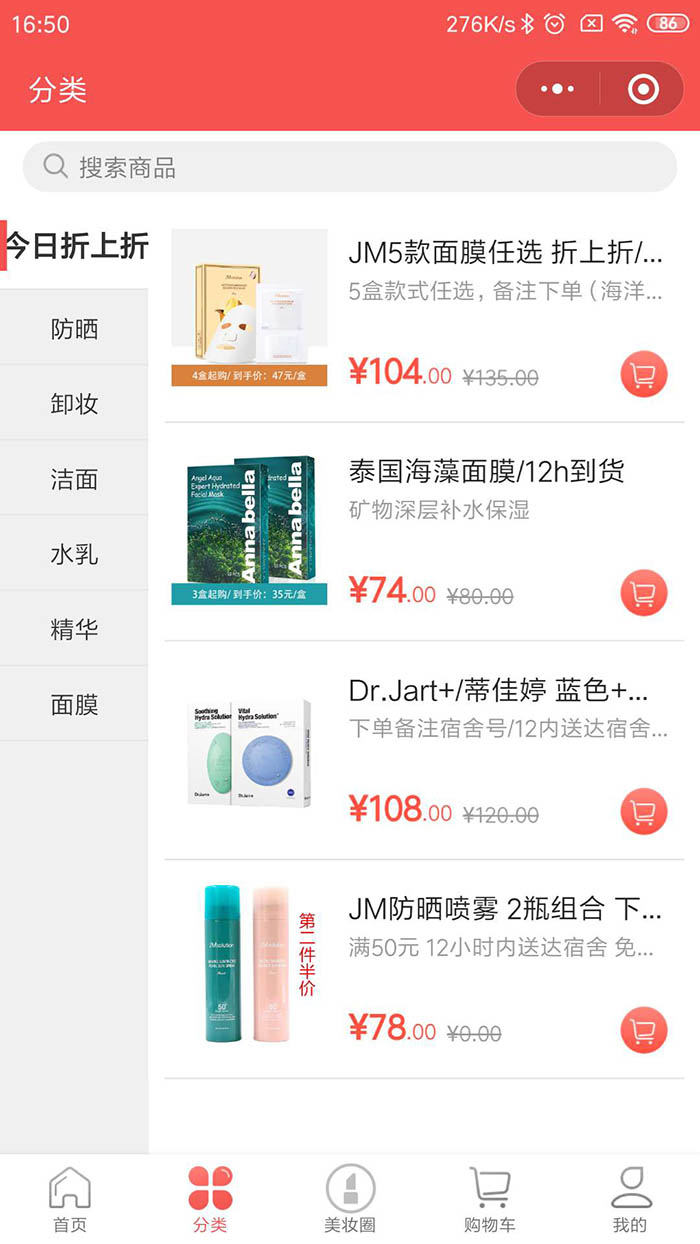
Task: Show the 卸妆 category
Action: 74,404
